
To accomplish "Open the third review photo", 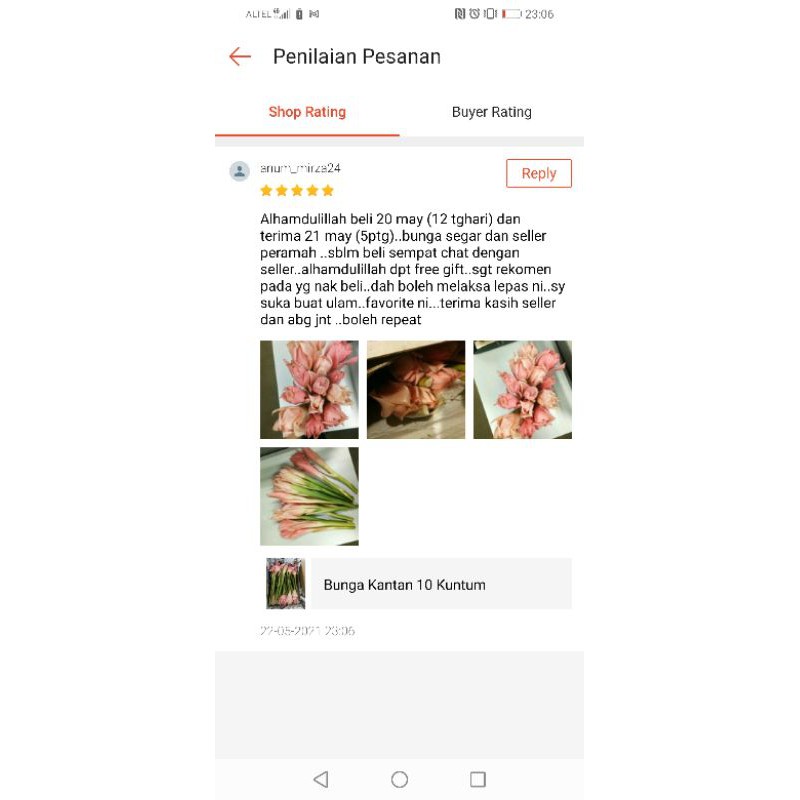I will click(522, 390).
